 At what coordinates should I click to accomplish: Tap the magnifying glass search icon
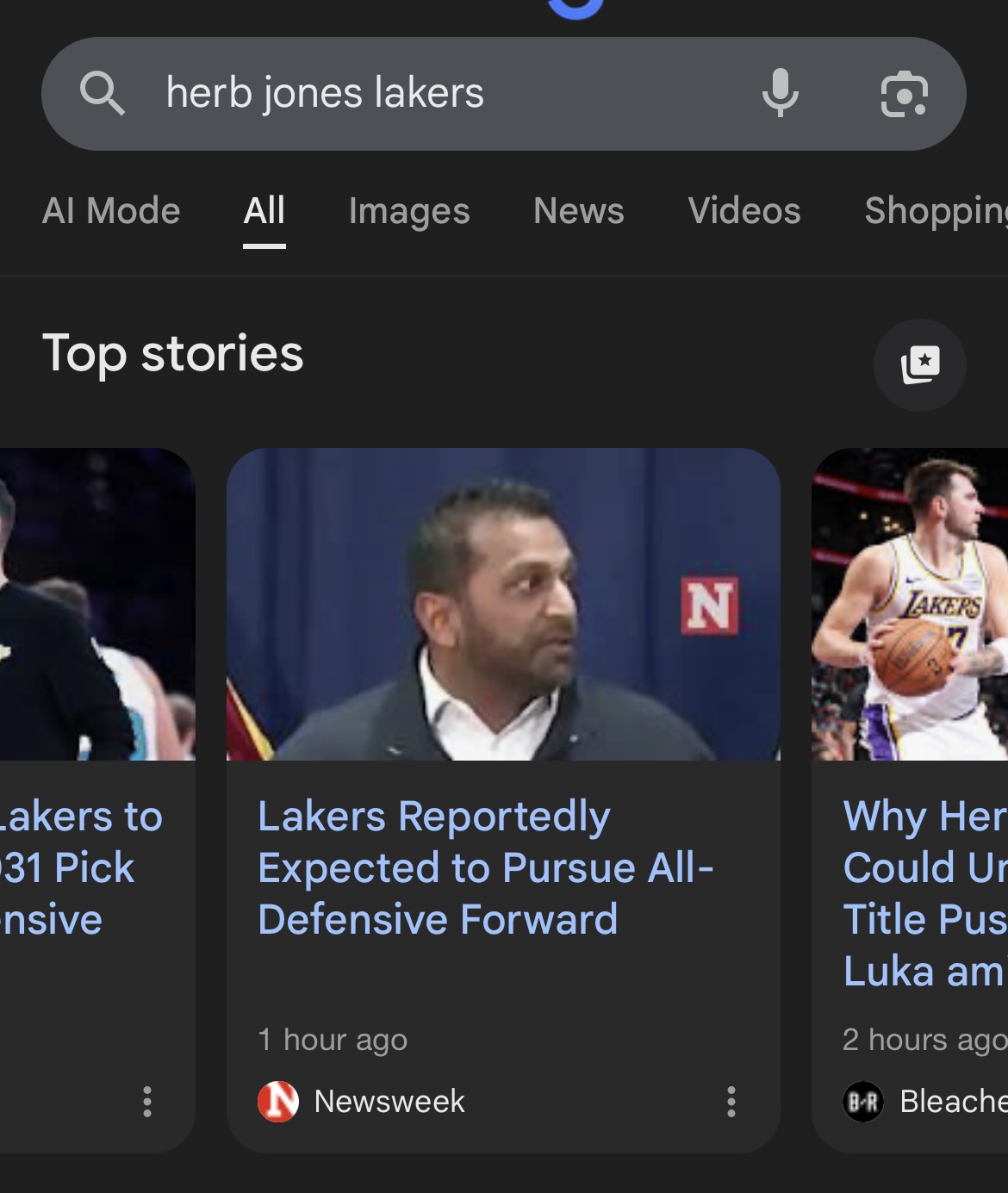[x=103, y=93]
